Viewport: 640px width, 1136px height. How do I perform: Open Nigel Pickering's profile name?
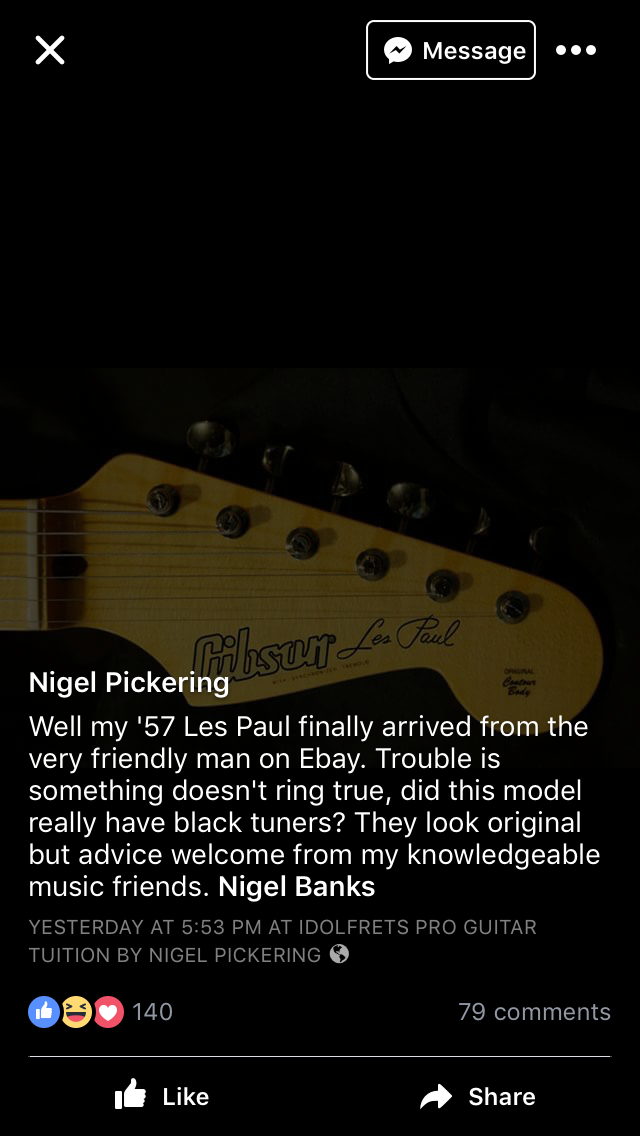coord(129,683)
